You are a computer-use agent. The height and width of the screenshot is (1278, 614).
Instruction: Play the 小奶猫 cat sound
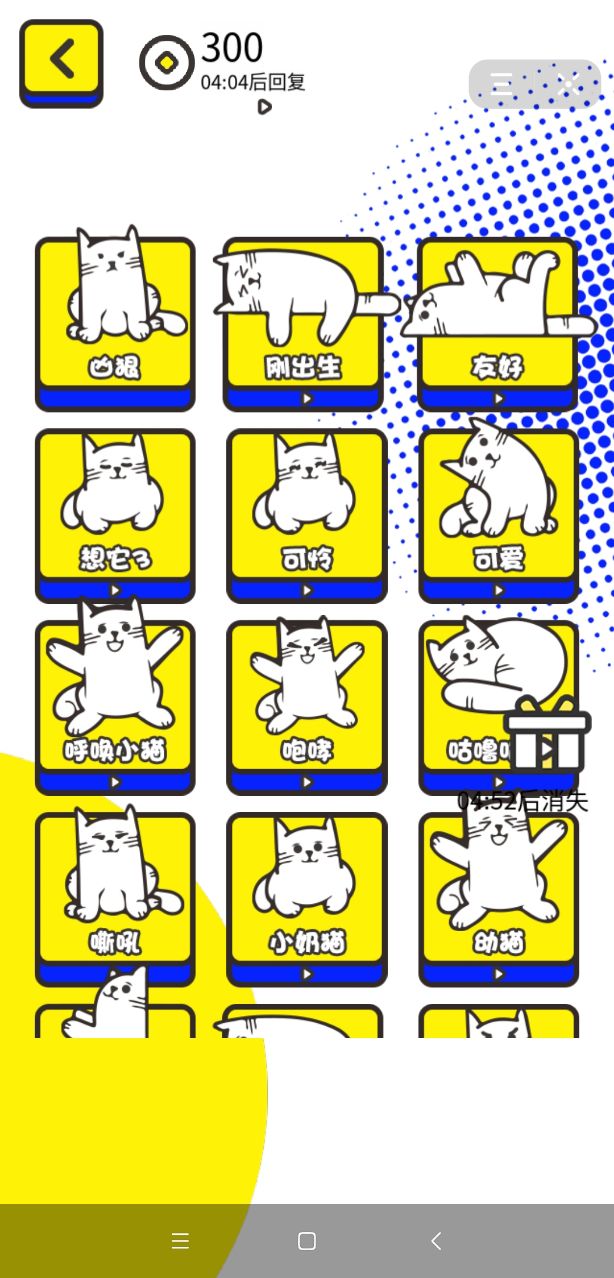point(306,898)
